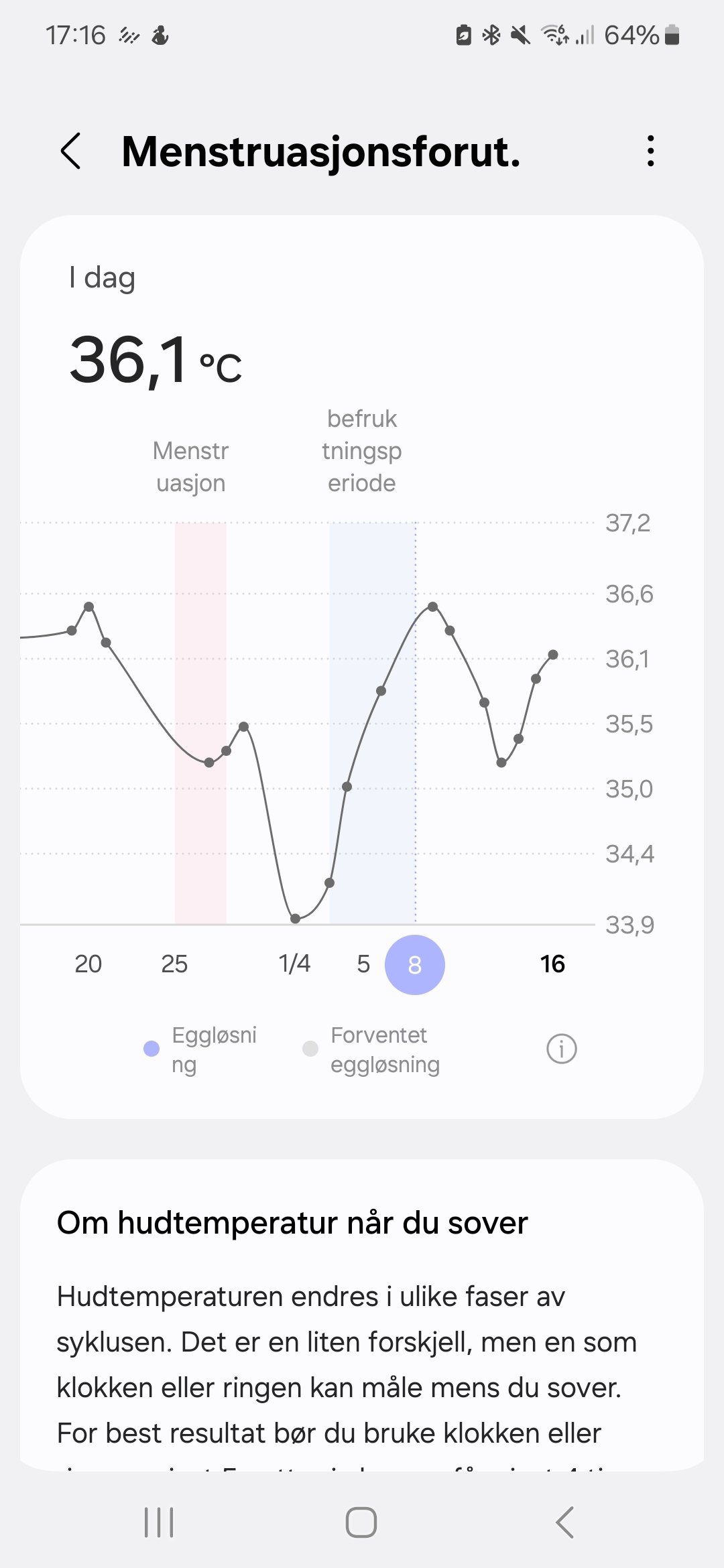Select day 20 on the chart axis
Image resolution: width=724 pixels, height=1568 pixels.
(x=88, y=964)
